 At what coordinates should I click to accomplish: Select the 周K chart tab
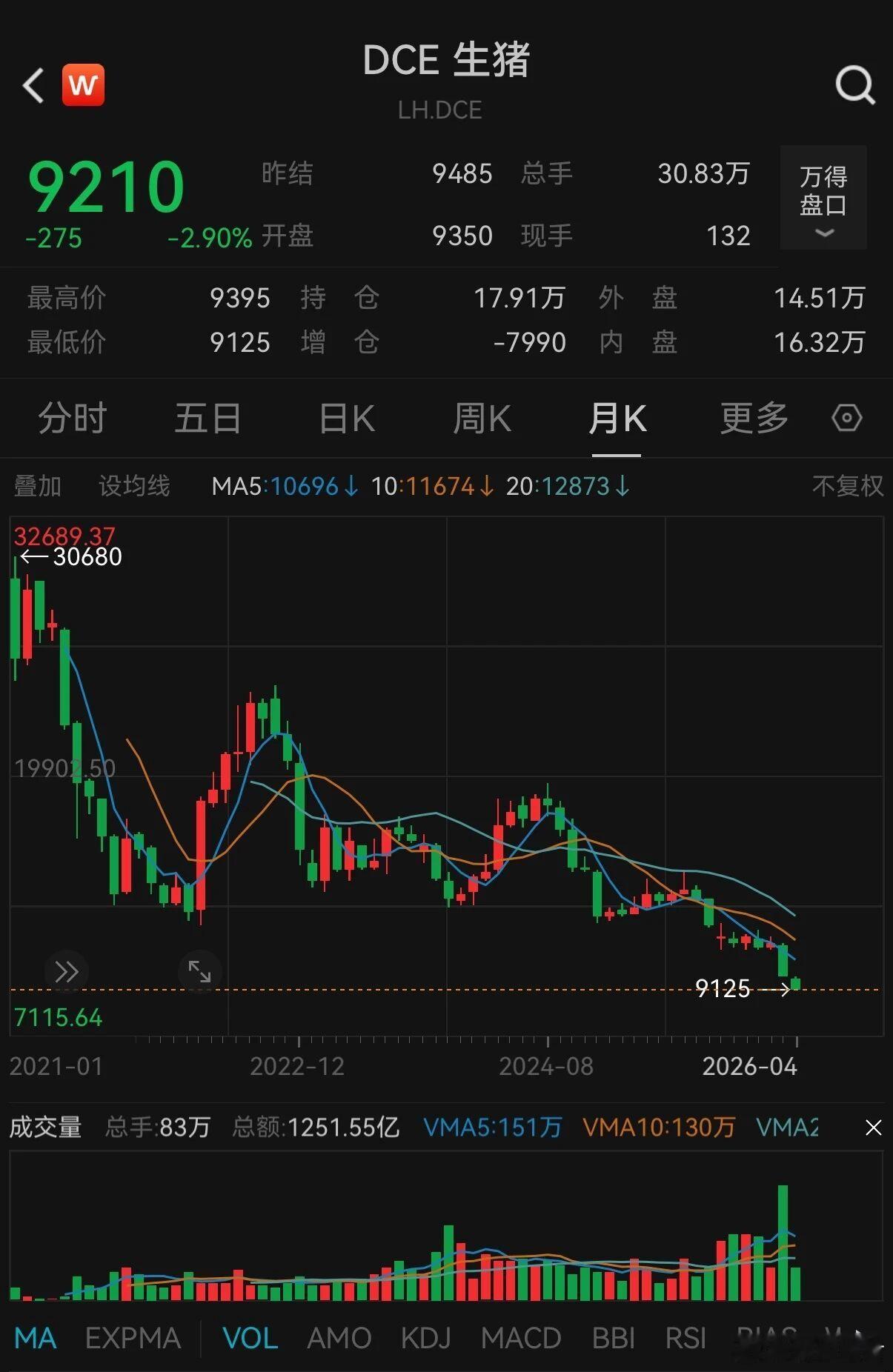click(482, 419)
